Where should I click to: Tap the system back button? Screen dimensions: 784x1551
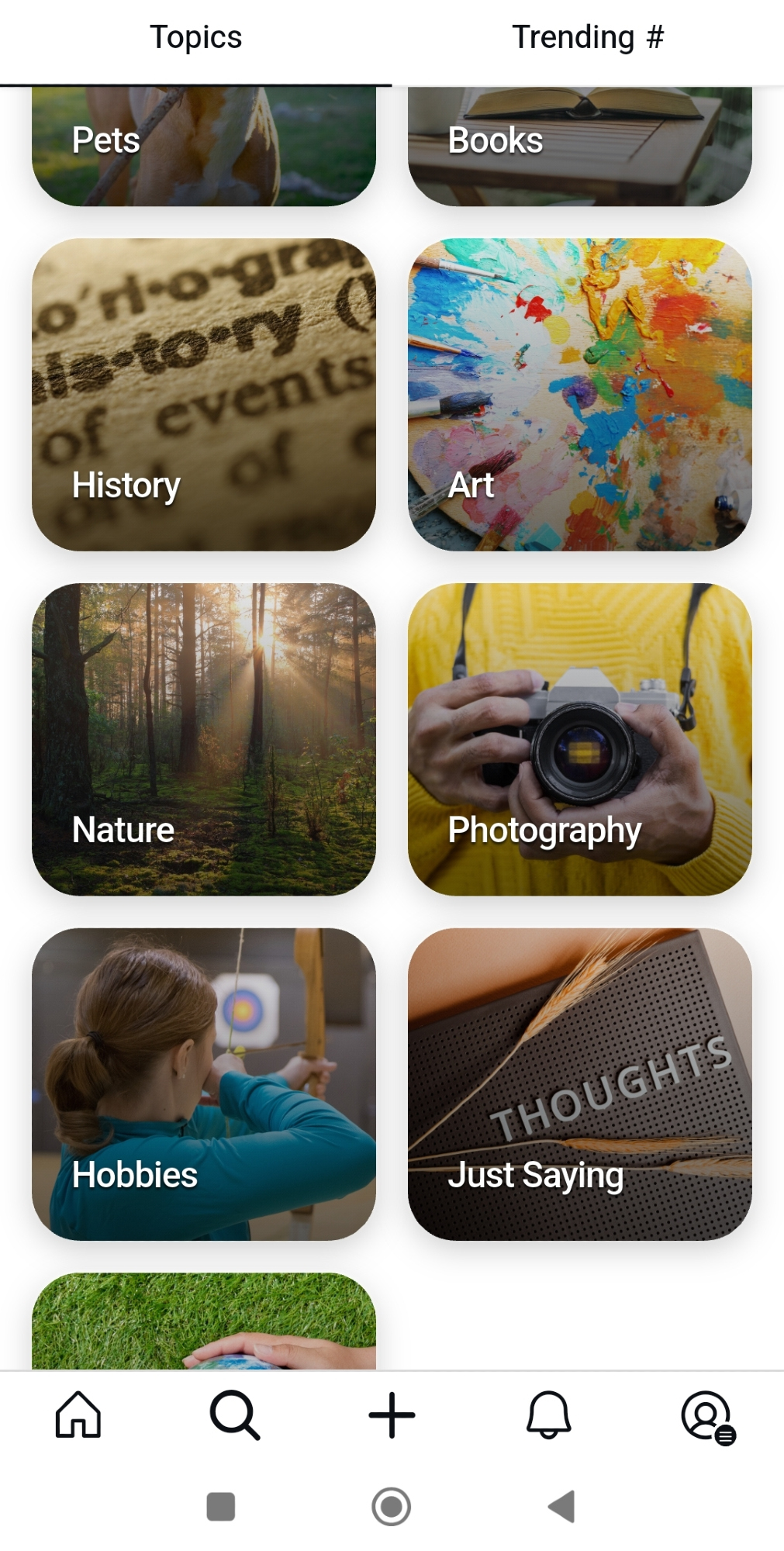561,1506
